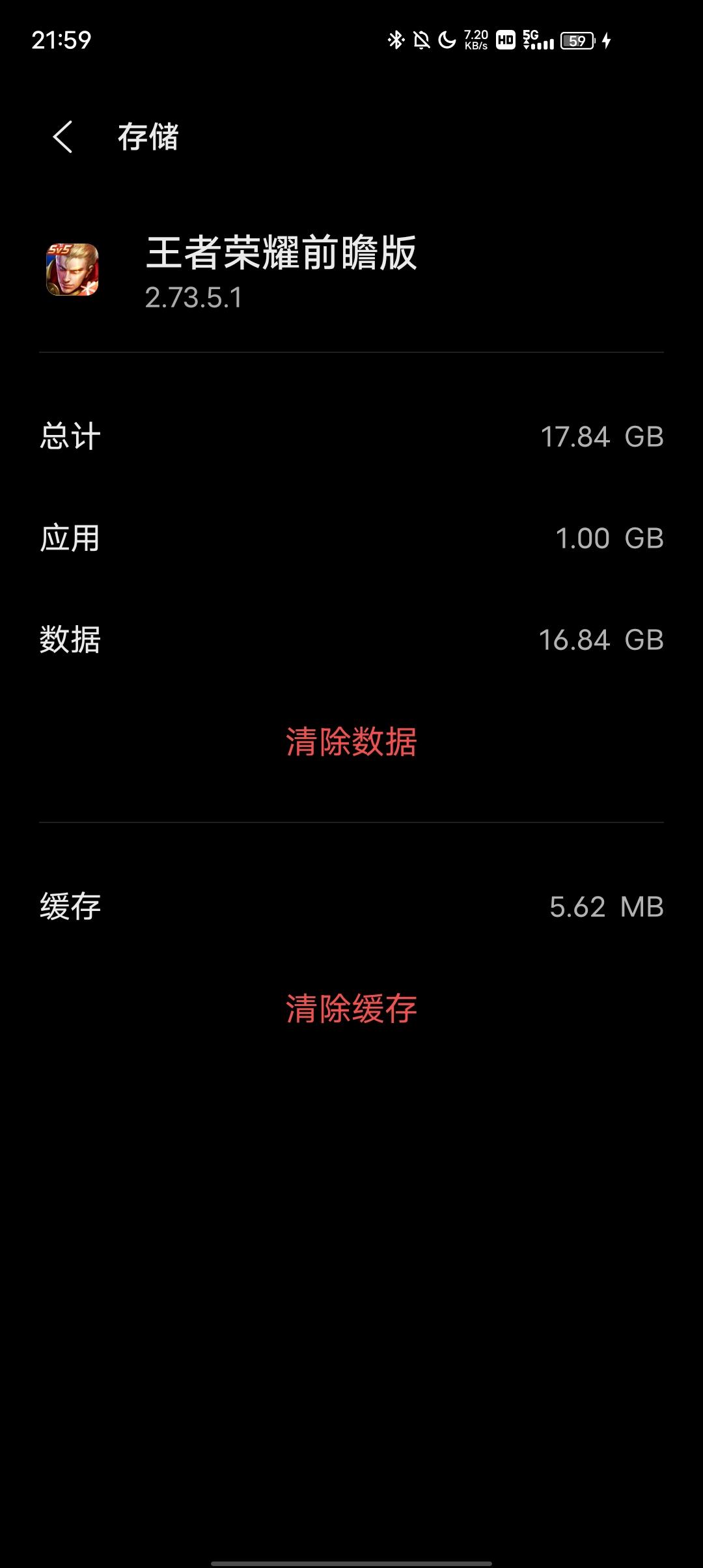Tap the charging lightning icon
This screenshot has width=703, height=1568.
607,40
